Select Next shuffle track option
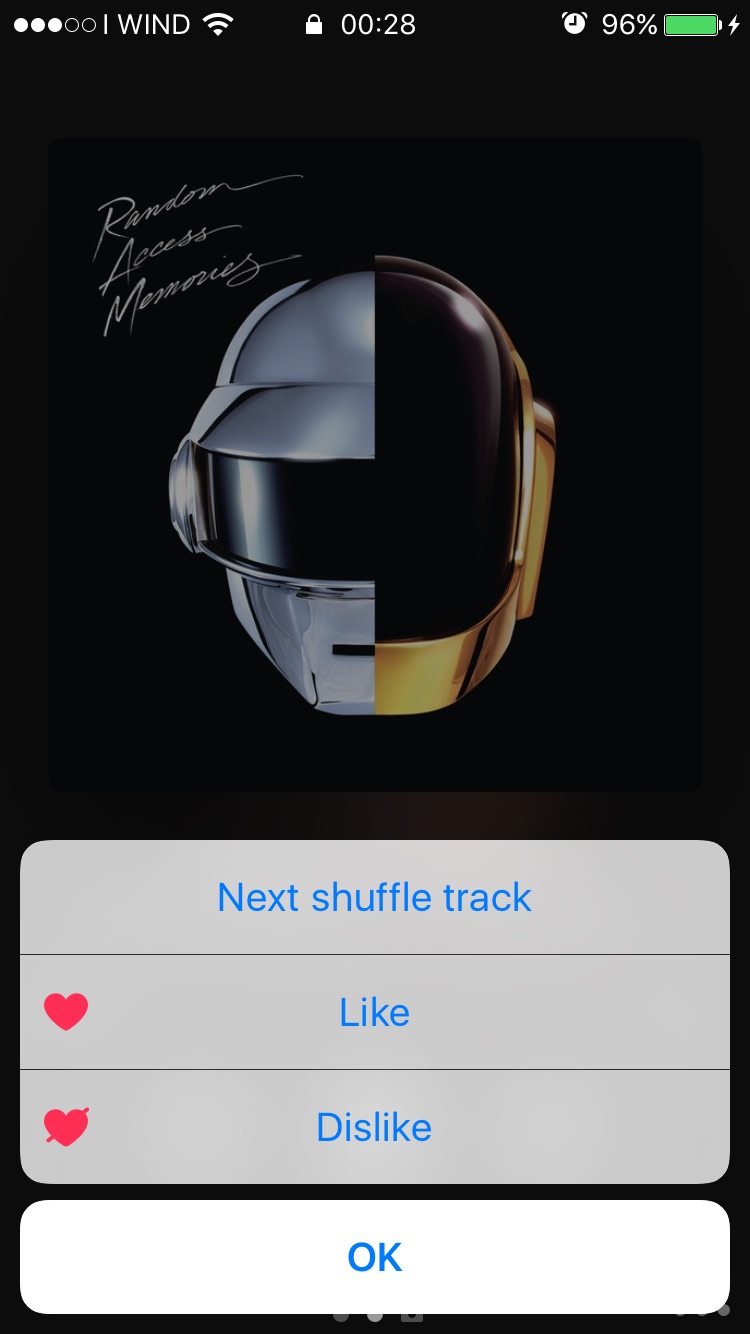750x1334 pixels. [375, 897]
